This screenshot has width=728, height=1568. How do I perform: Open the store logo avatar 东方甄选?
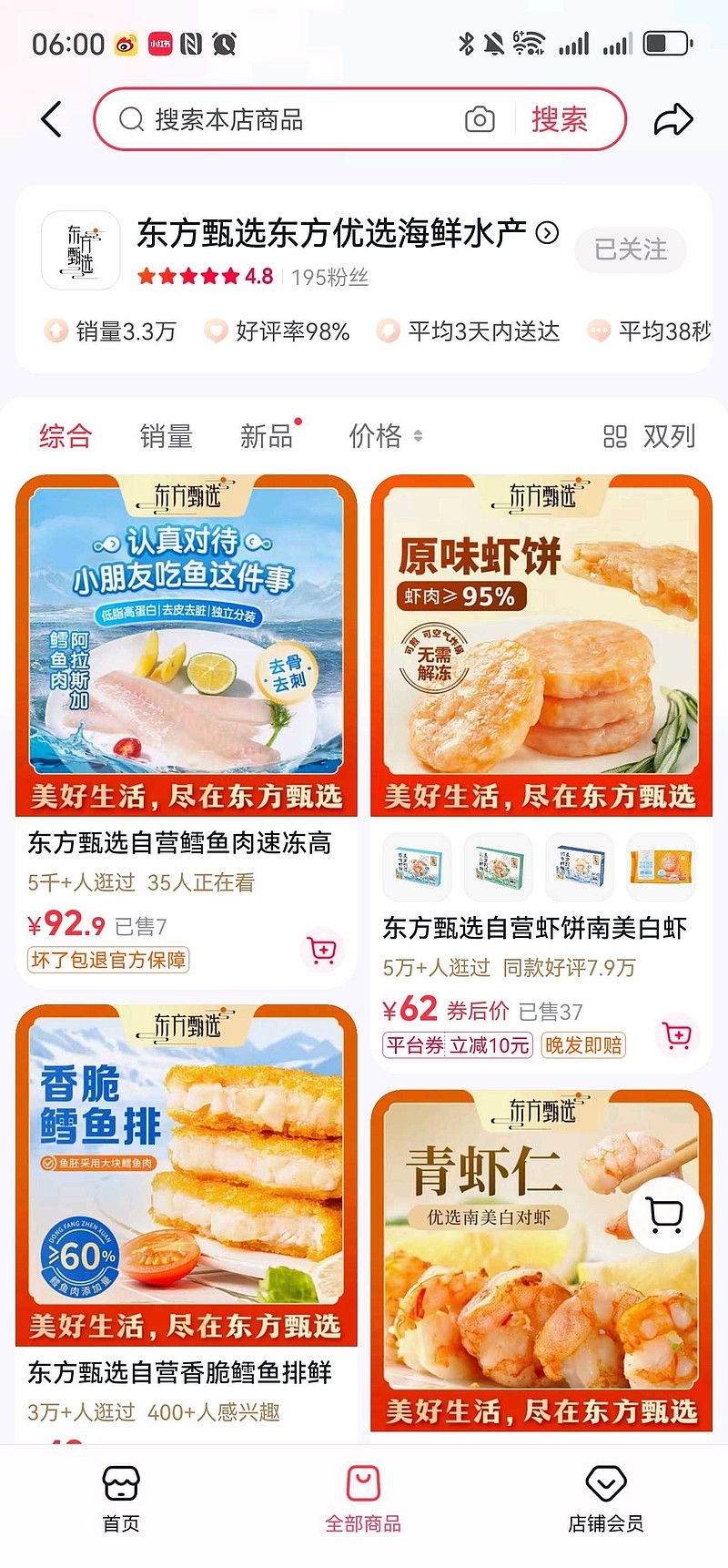[79, 249]
